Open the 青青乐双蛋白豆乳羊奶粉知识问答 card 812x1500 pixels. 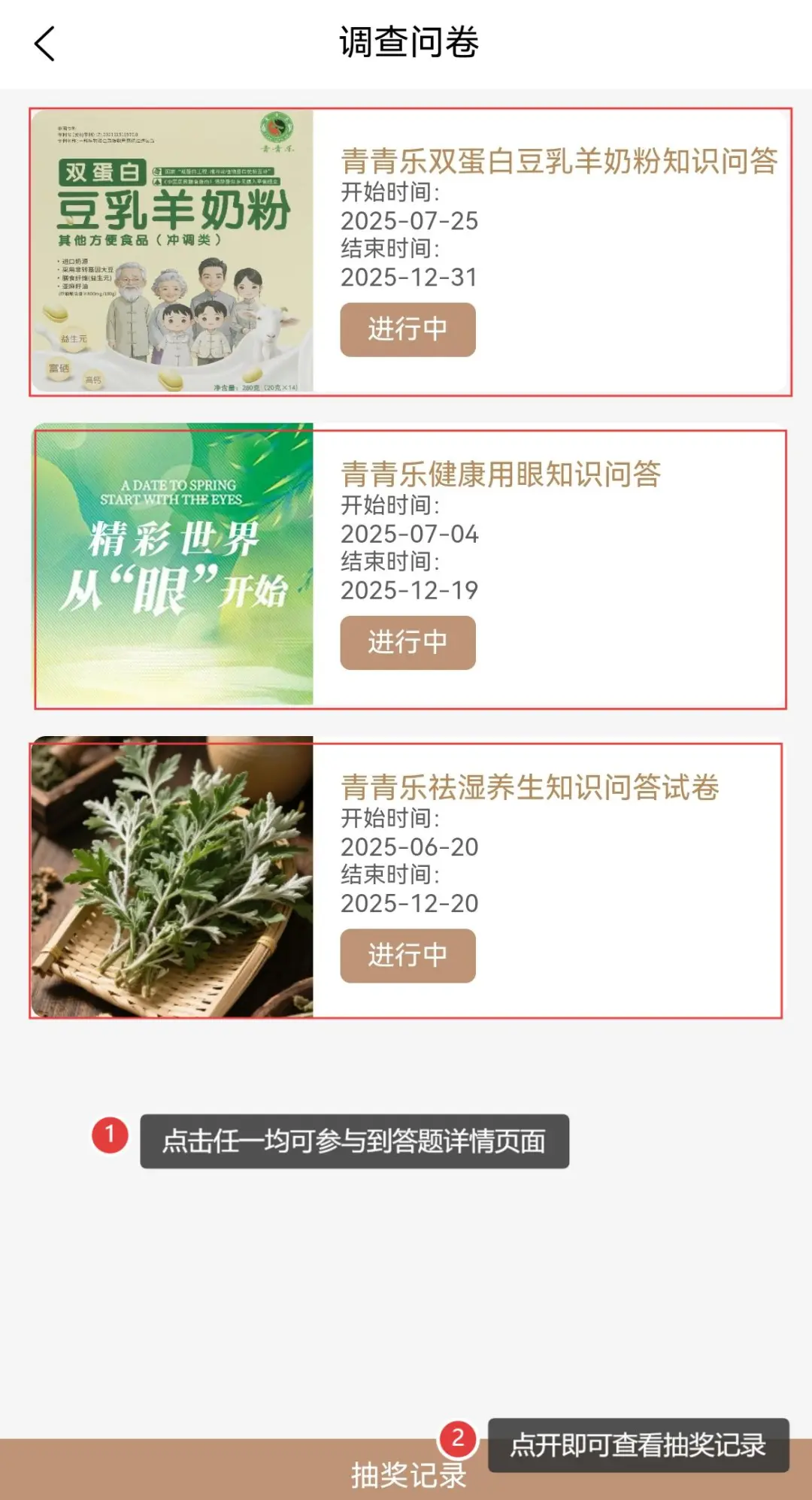pos(411,251)
